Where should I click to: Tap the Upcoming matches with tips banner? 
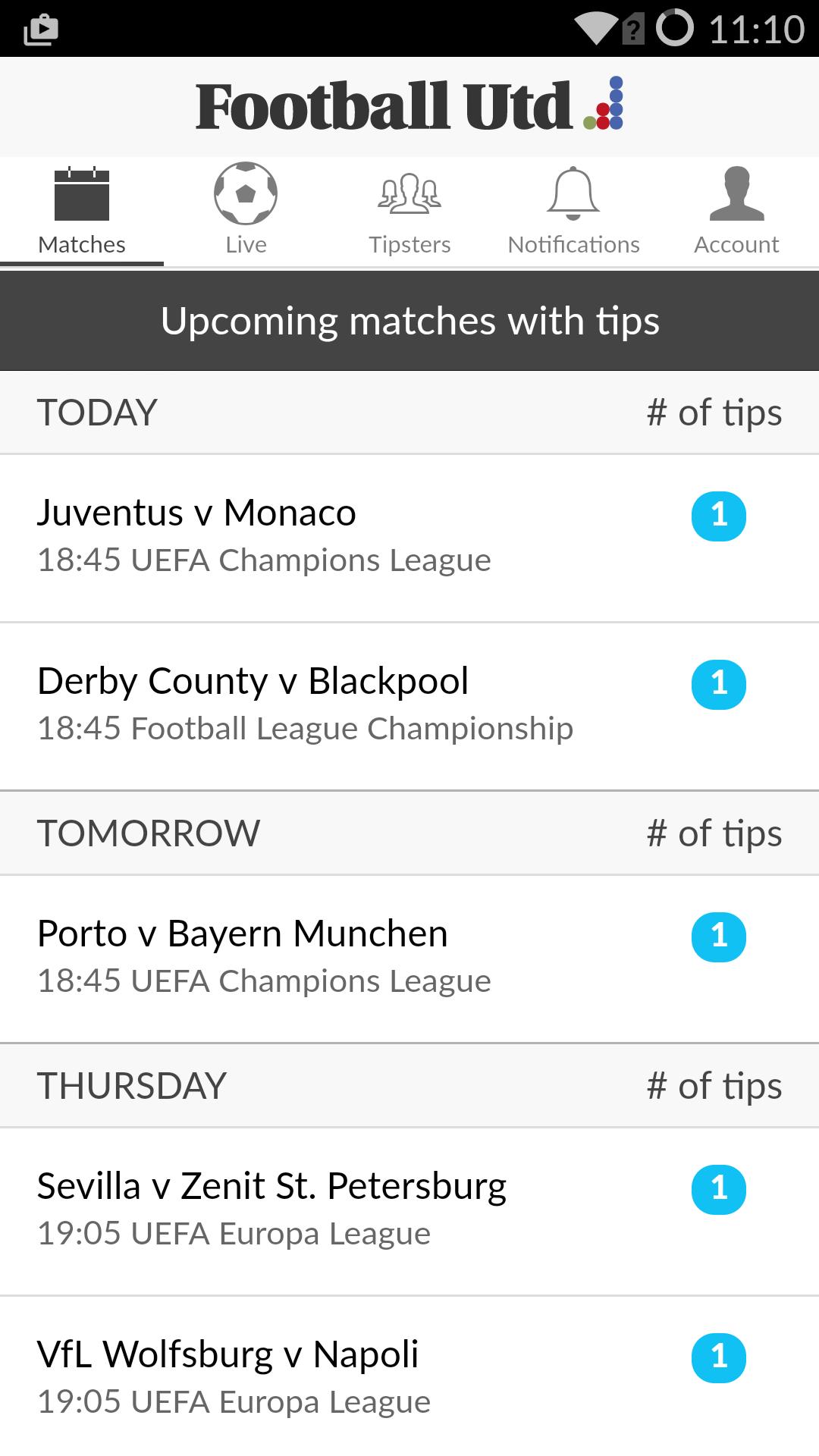point(409,320)
